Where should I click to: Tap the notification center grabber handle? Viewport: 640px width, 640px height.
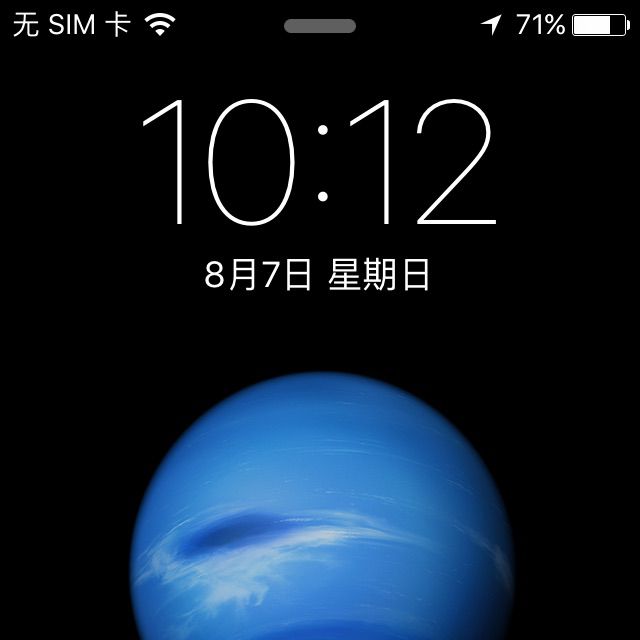point(320,26)
